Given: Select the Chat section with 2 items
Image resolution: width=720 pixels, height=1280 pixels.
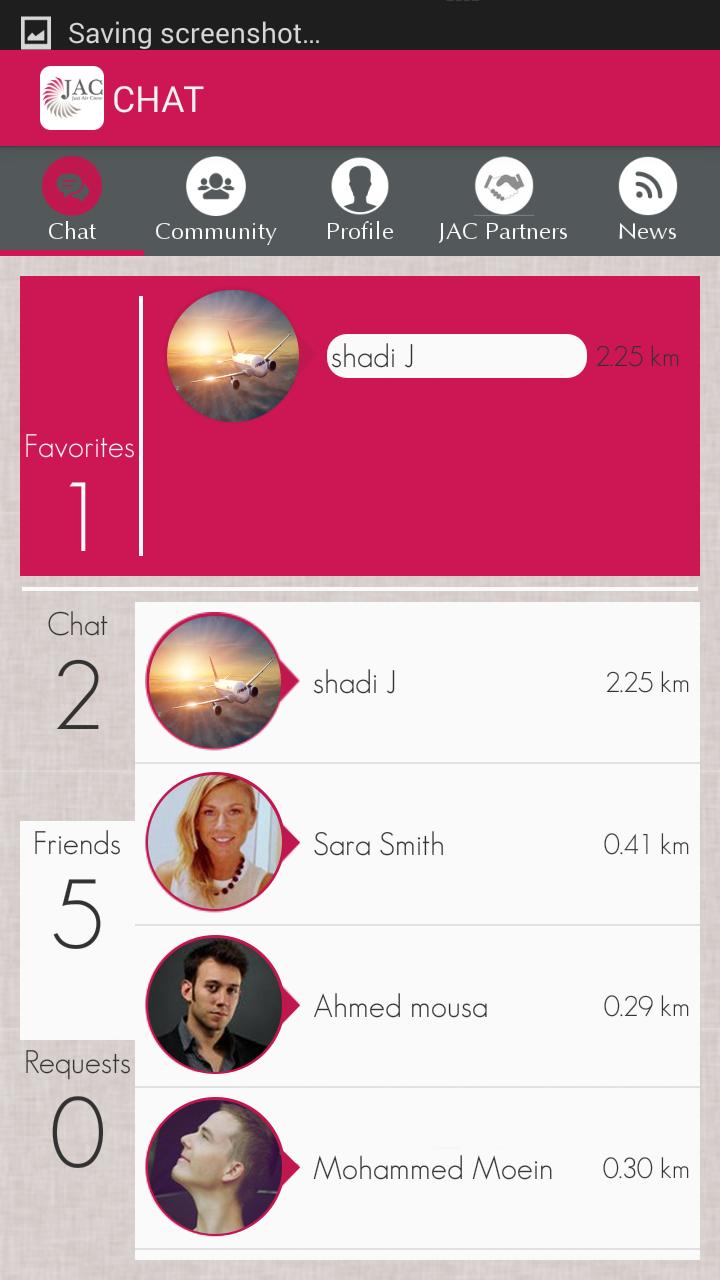Looking at the screenshot, I should [77, 672].
